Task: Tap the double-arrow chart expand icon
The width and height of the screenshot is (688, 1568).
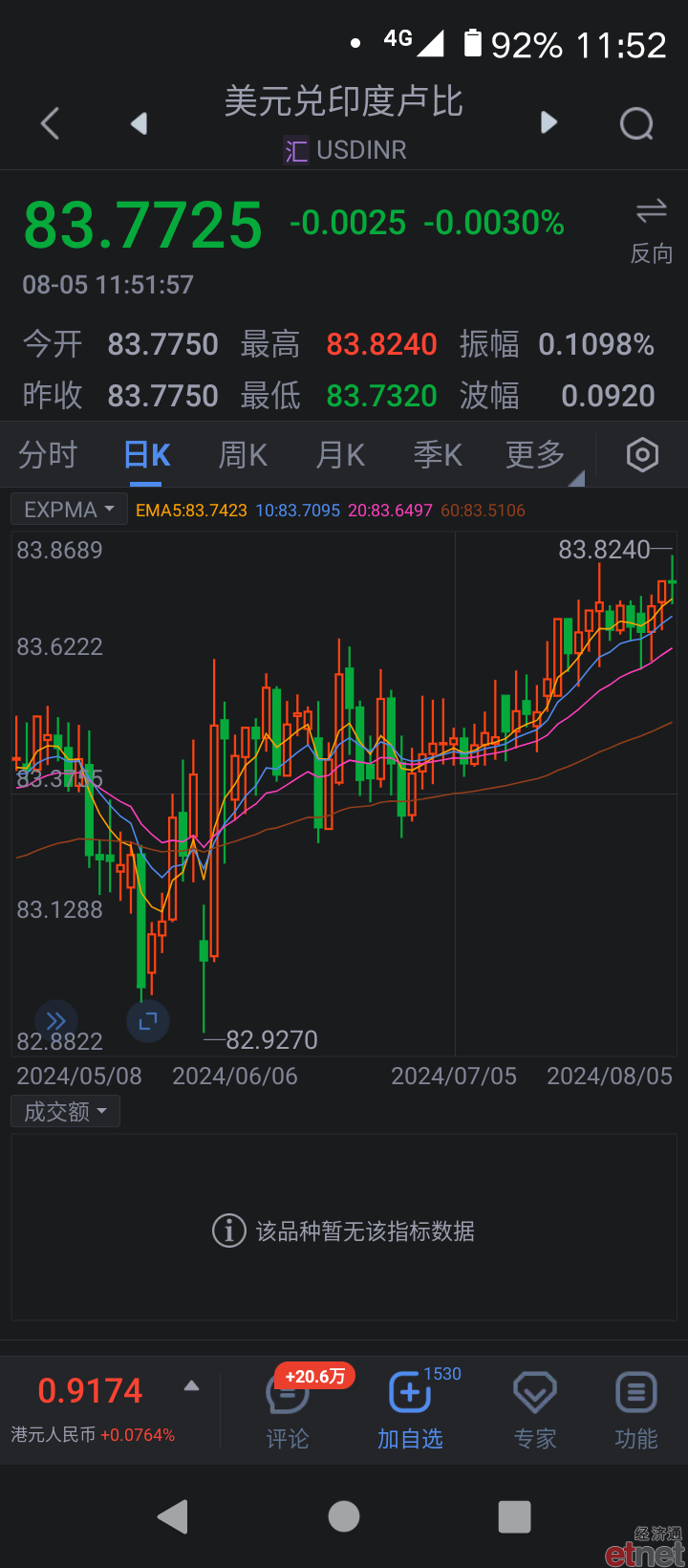Action: coord(56,1020)
